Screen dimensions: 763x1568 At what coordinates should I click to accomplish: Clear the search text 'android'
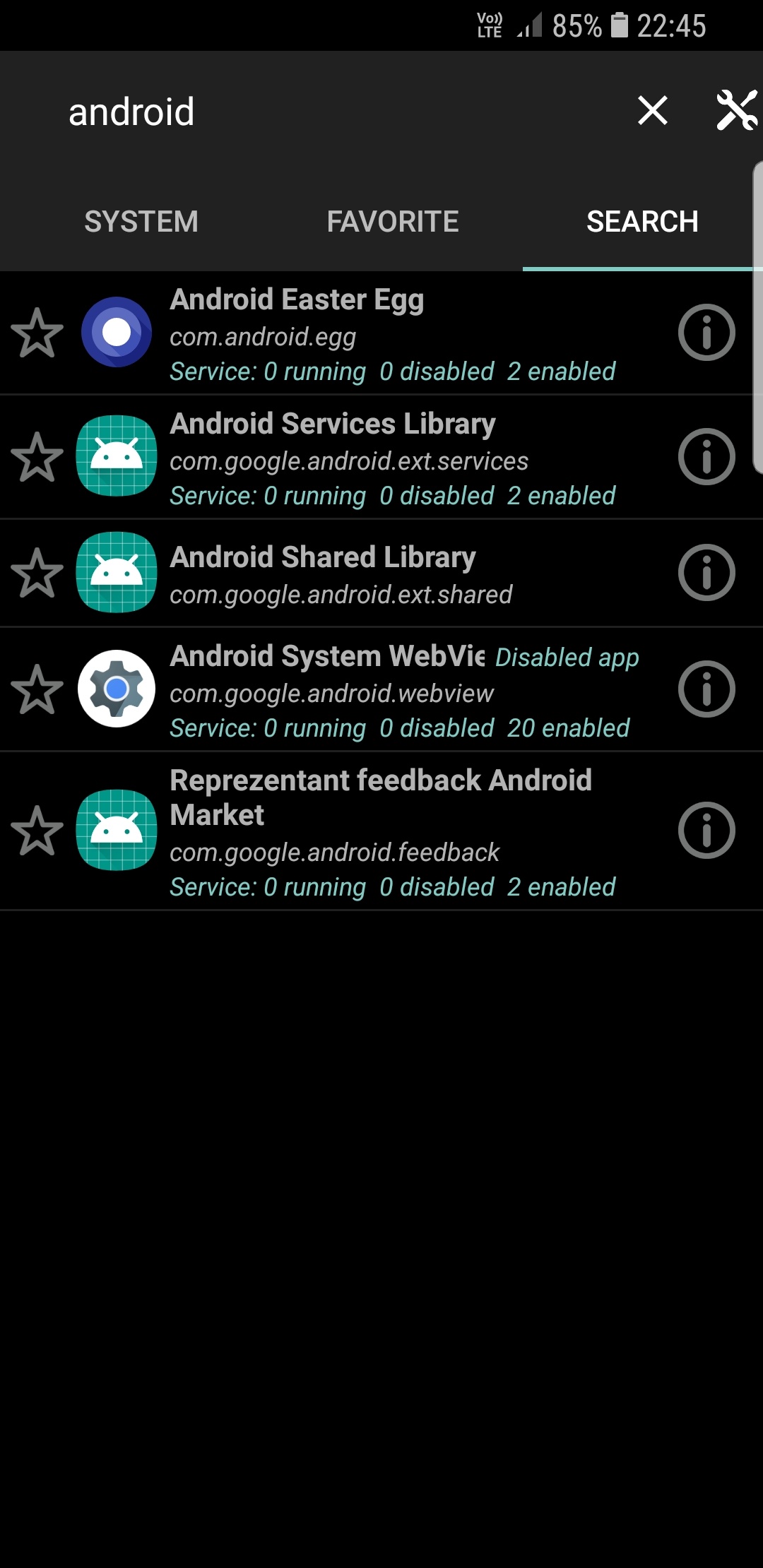(x=652, y=111)
